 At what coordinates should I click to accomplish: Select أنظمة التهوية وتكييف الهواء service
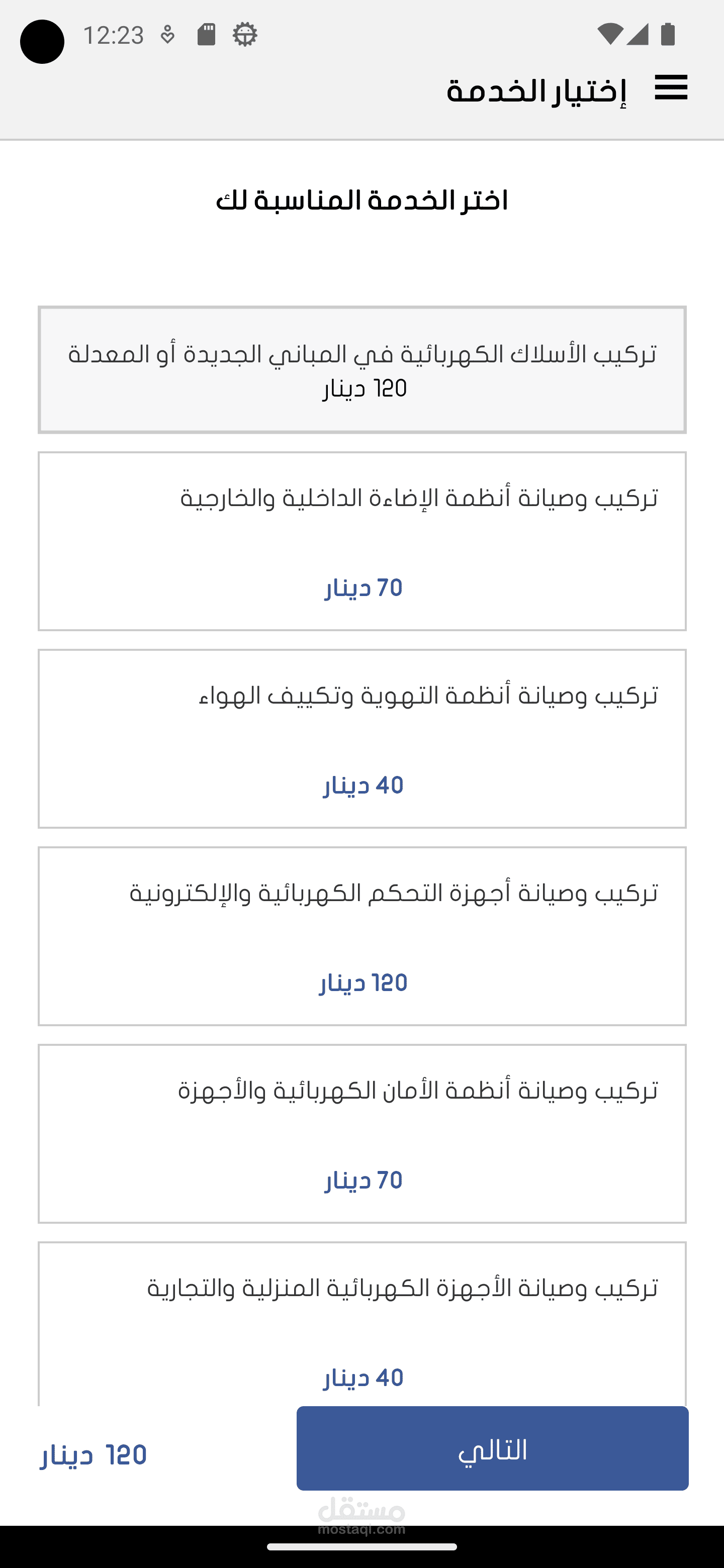(x=363, y=738)
